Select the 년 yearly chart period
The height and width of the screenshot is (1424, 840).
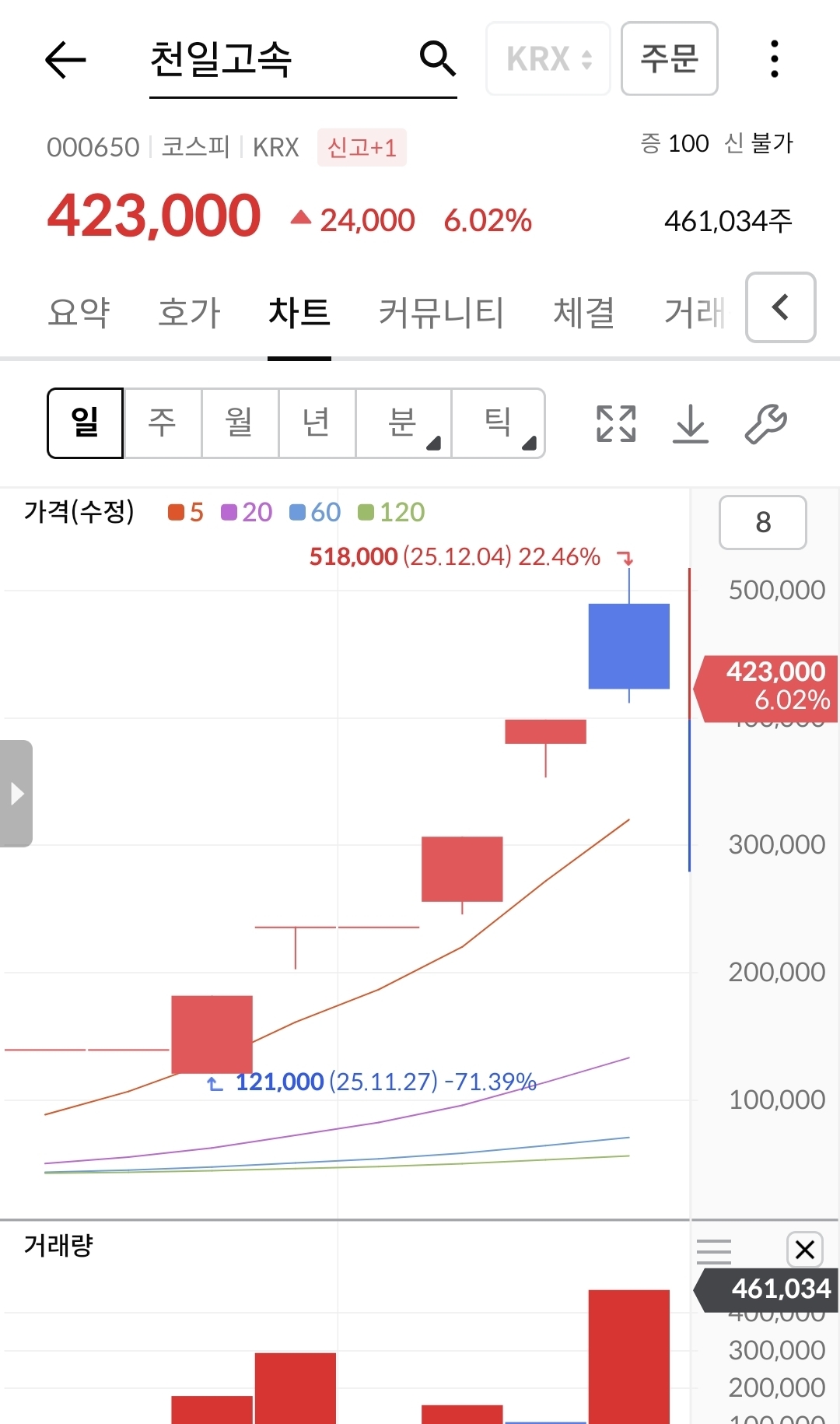coord(317,423)
